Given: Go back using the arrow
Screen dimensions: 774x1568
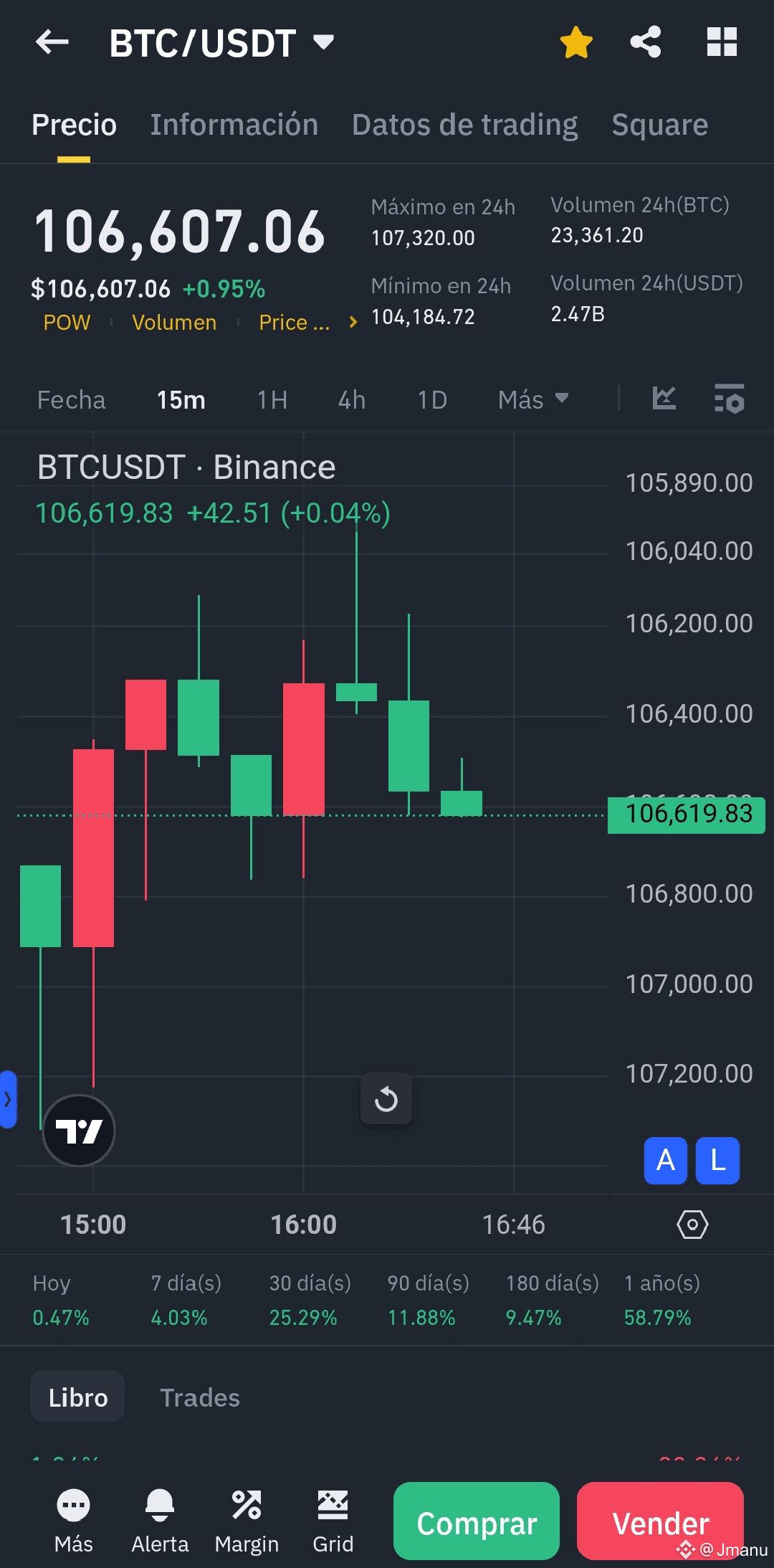Looking at the screenshot, I should click(52, 42).
